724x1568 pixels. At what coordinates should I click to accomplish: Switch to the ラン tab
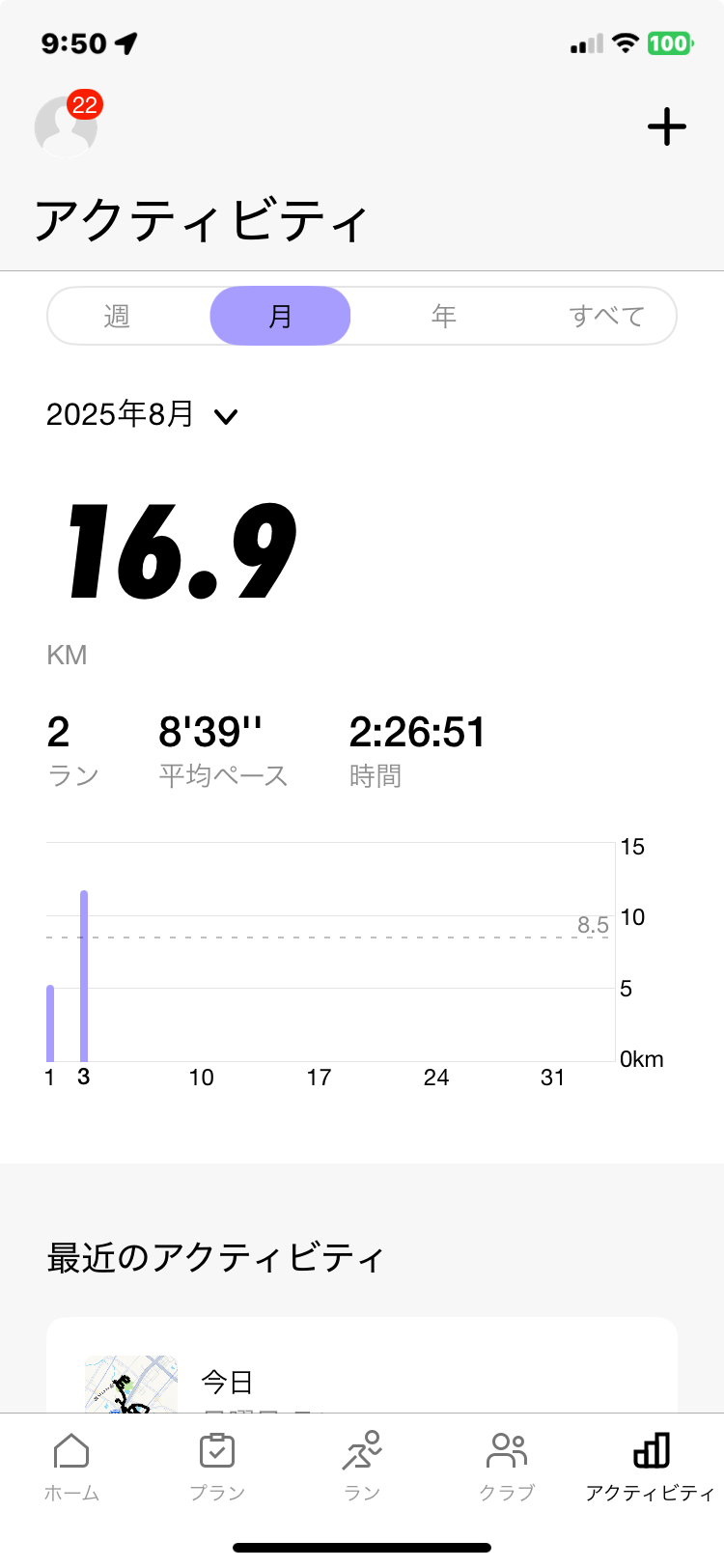[x=362, y=1467]
